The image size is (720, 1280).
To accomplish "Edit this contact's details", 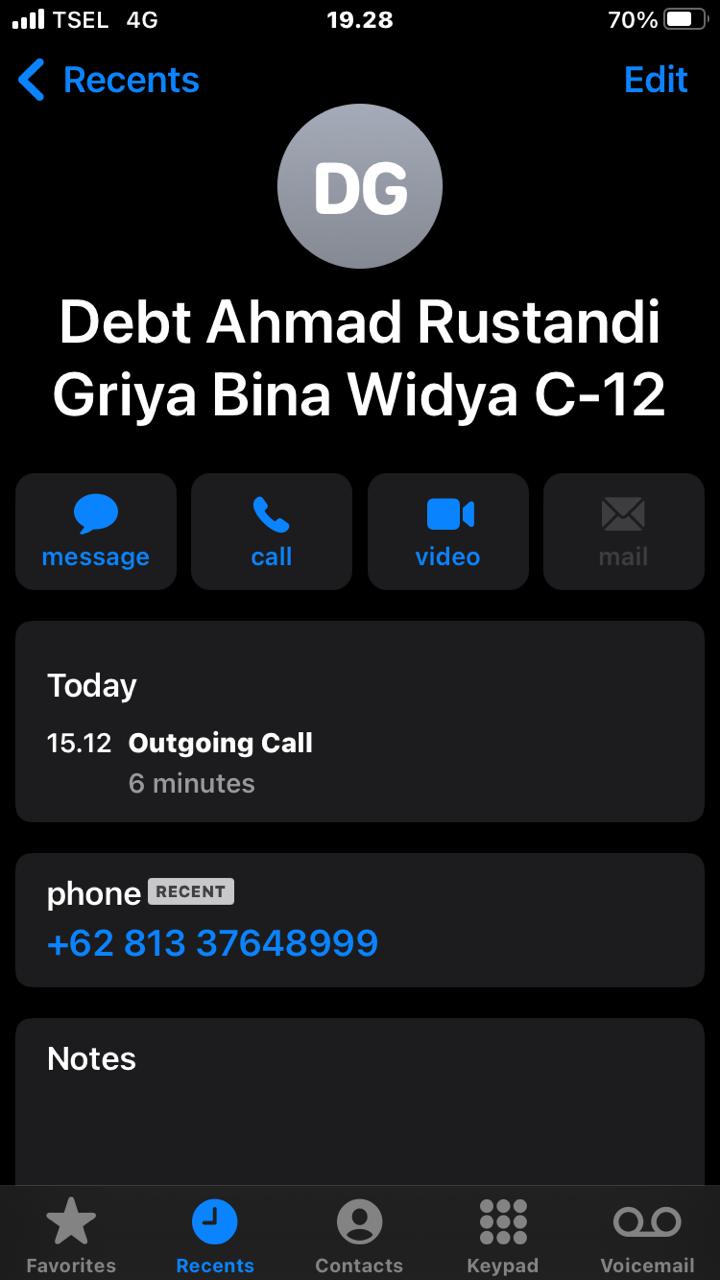I will 655,80.
